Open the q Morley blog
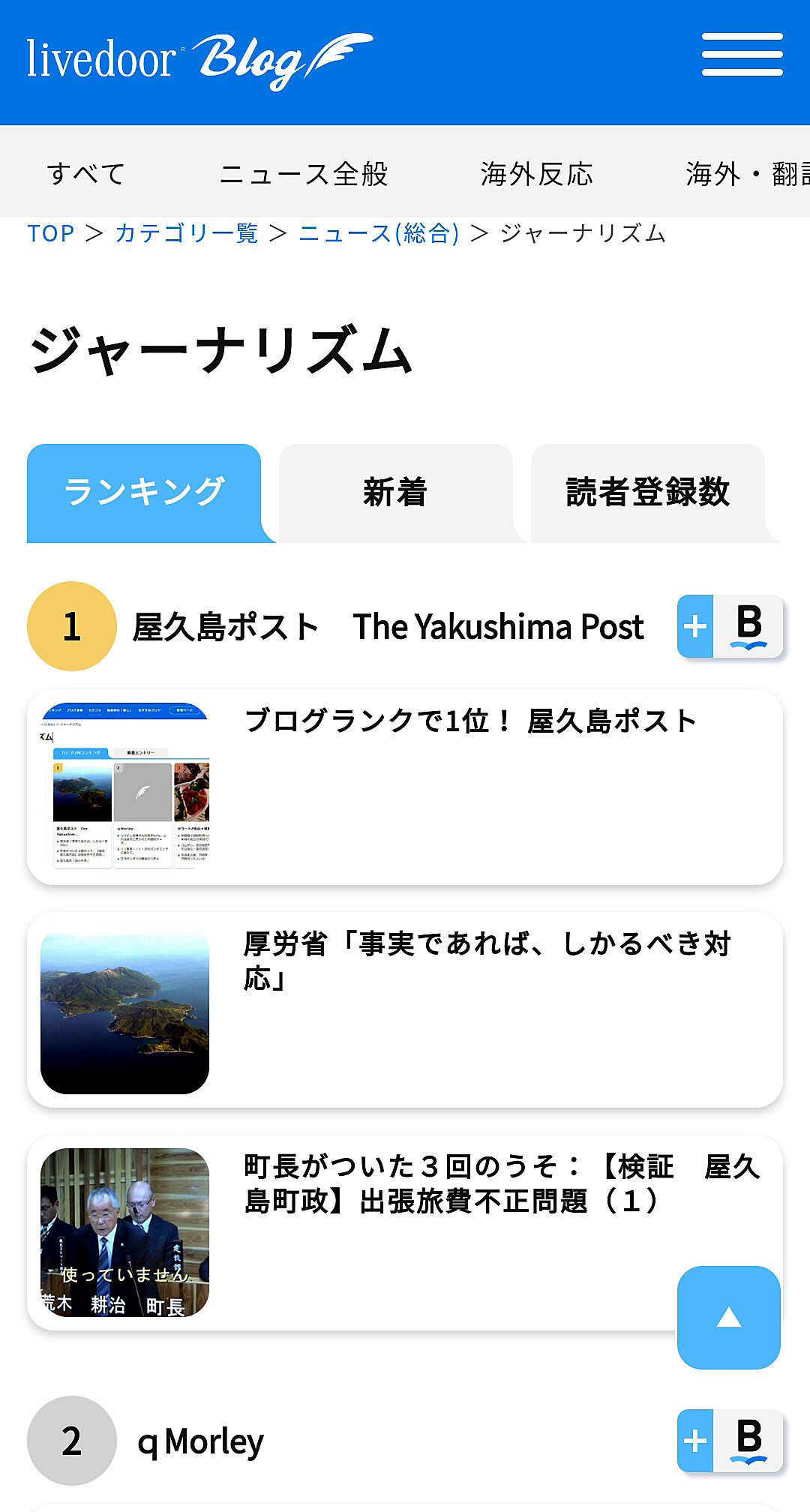The width and height of the screenshot is (810, 1512). 200,1441
